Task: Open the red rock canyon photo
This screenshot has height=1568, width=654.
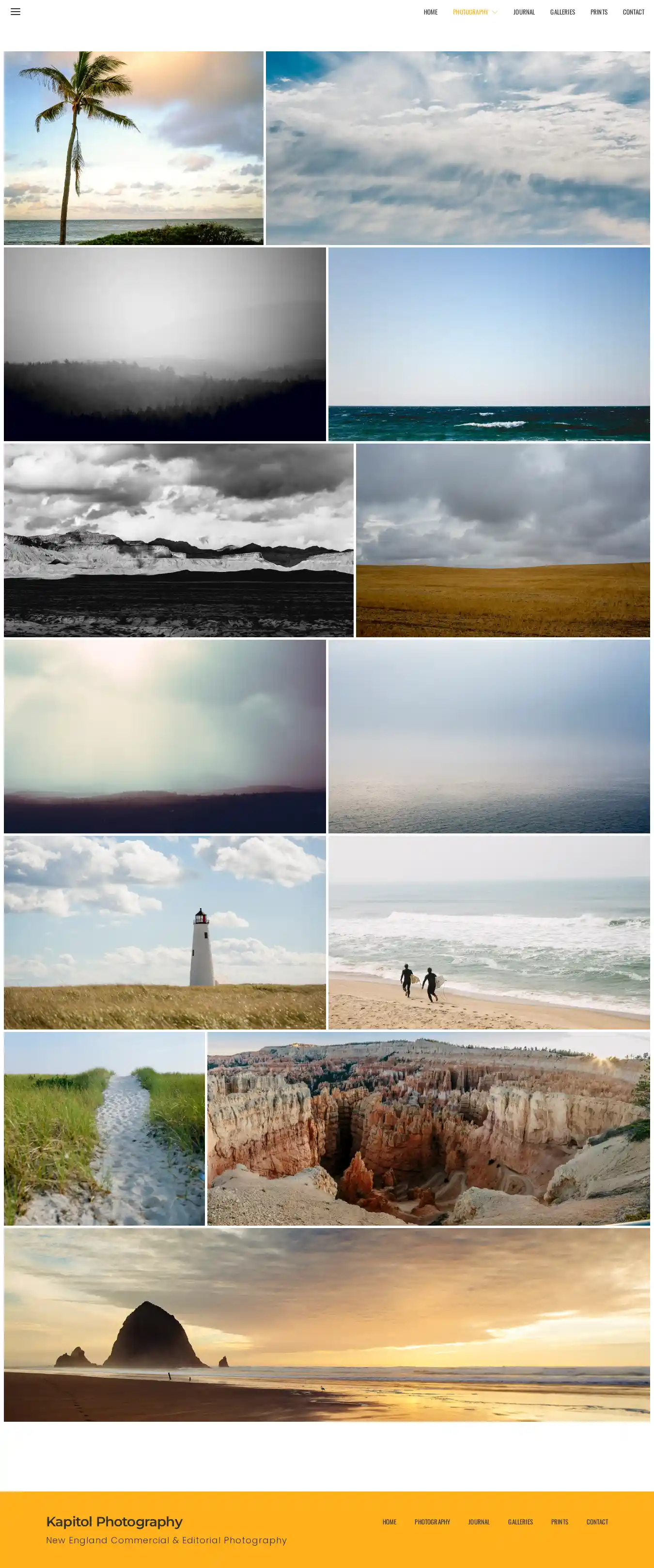Action: point(428,1128)
